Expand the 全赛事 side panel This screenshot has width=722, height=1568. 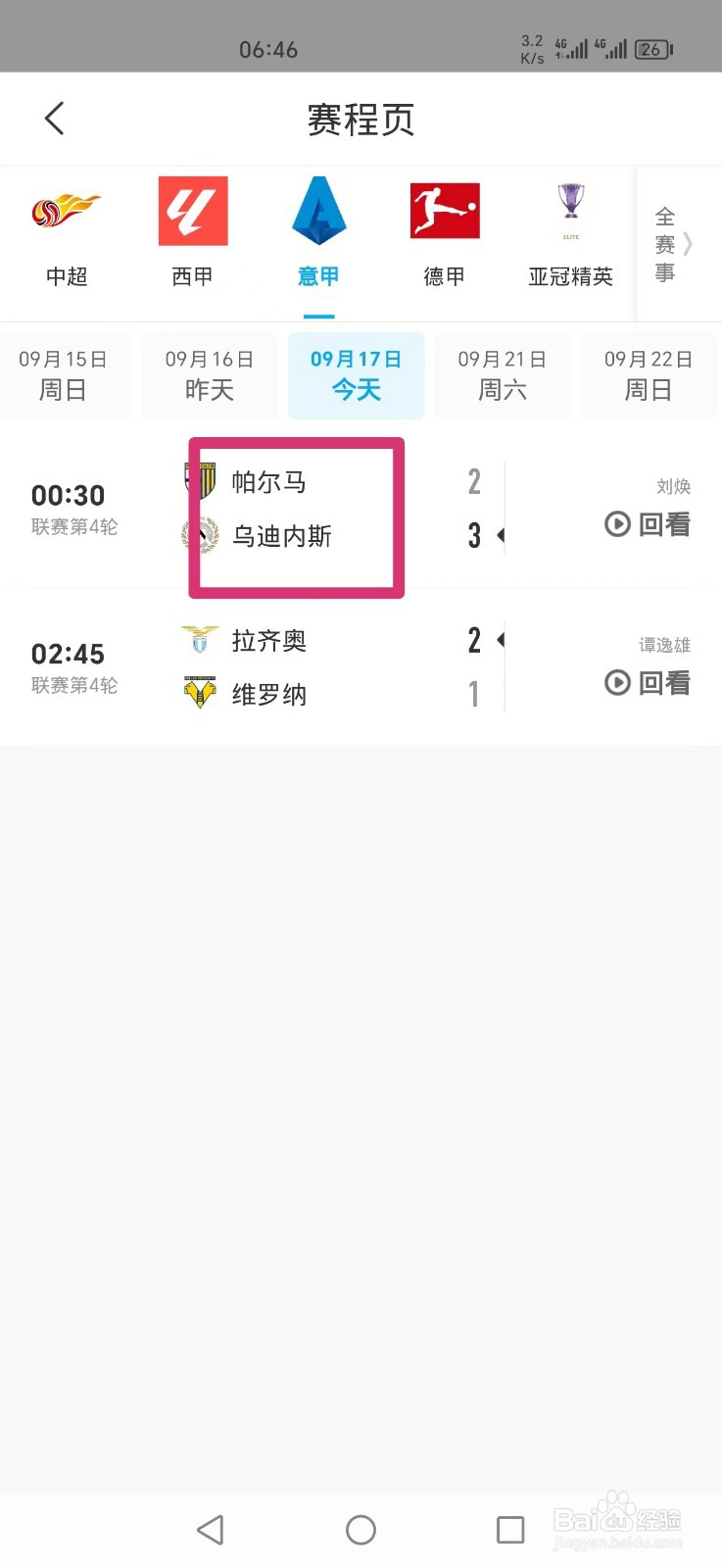point(664,245)
